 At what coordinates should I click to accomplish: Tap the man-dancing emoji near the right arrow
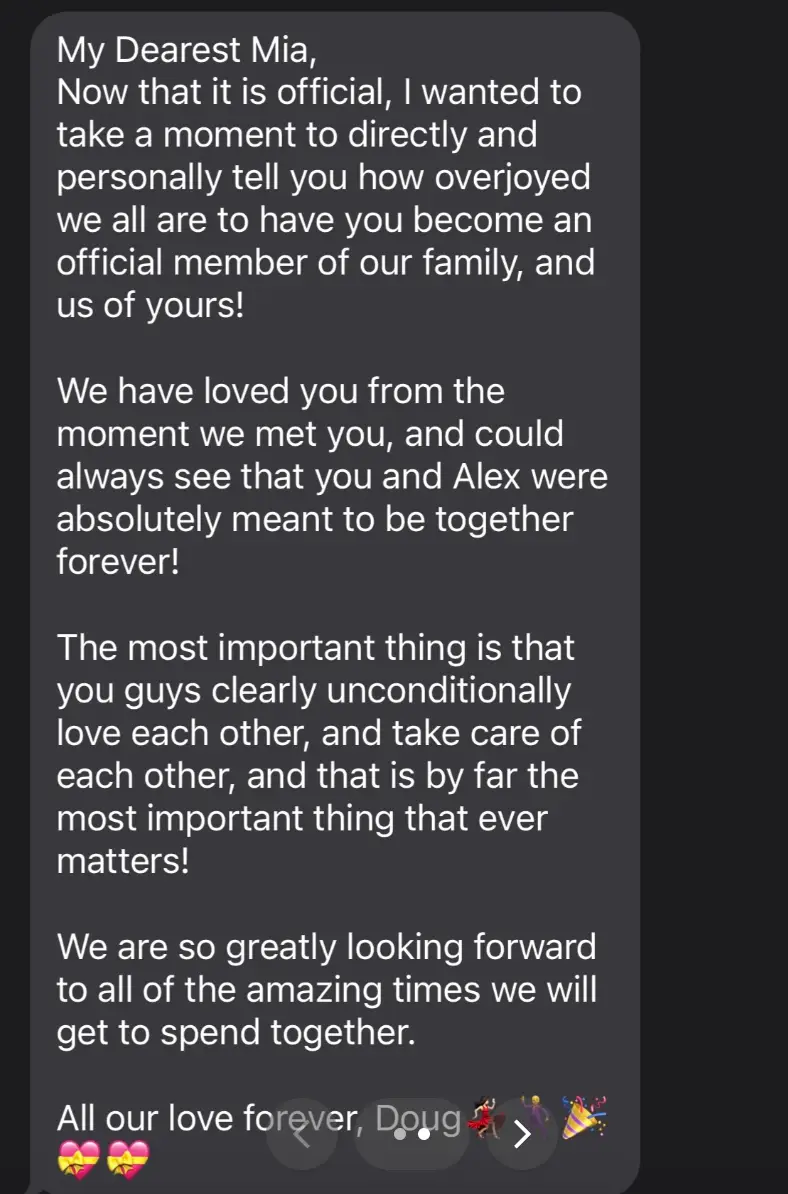click(x=533, y=1113)
